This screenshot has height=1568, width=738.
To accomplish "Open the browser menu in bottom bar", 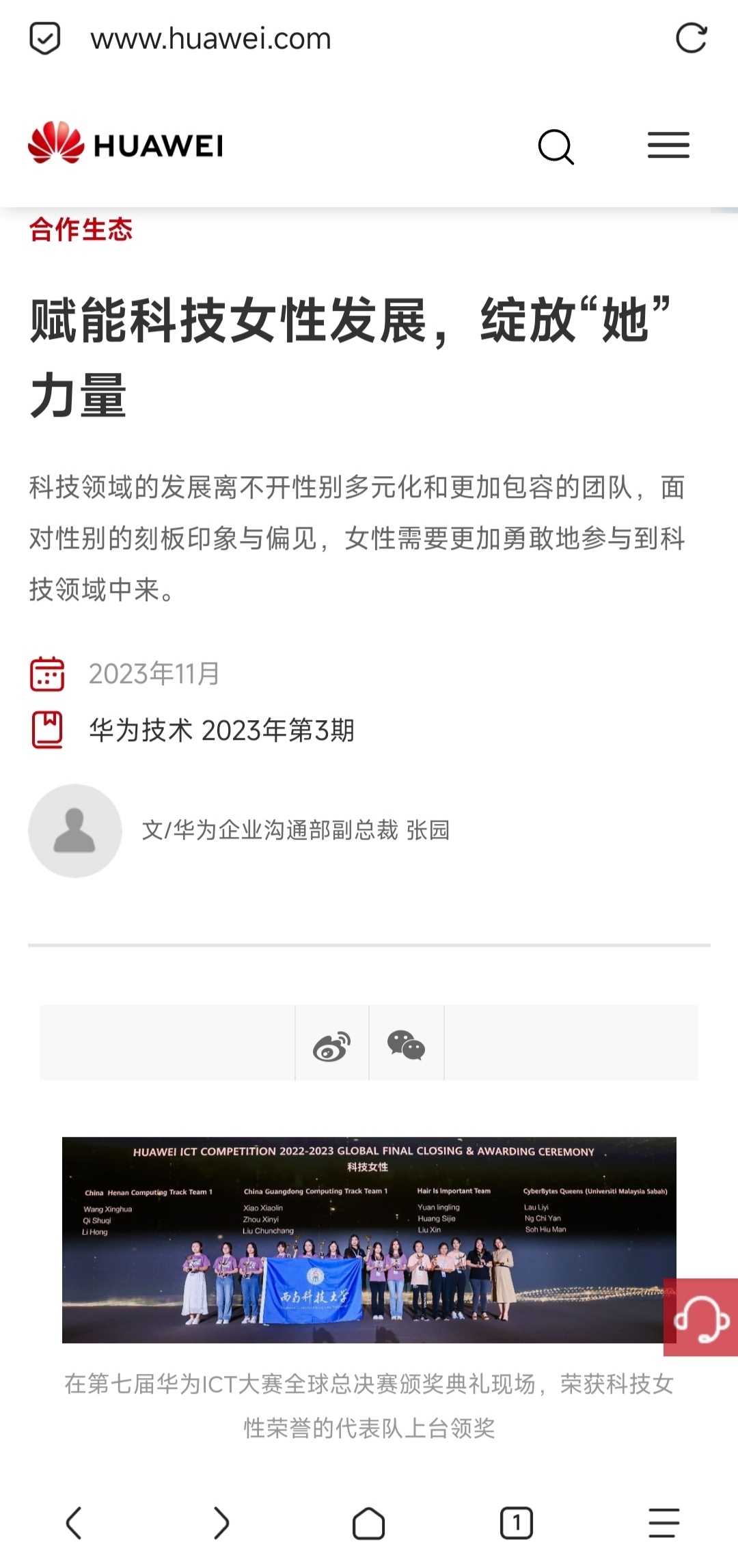I will click(664, 1523).
